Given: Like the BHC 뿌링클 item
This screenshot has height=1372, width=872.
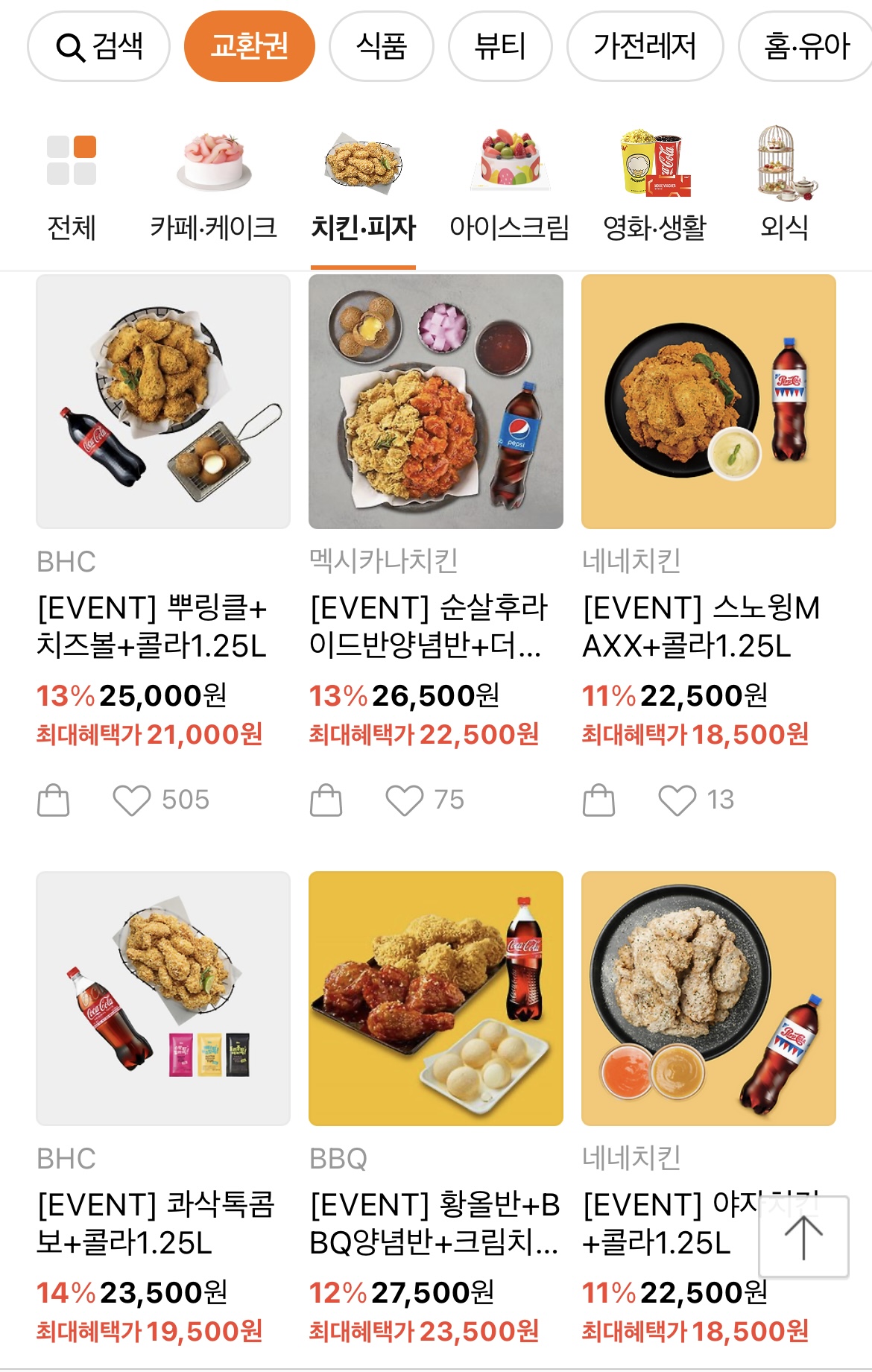Looking at the screenshot, I should tap(132, 800).
